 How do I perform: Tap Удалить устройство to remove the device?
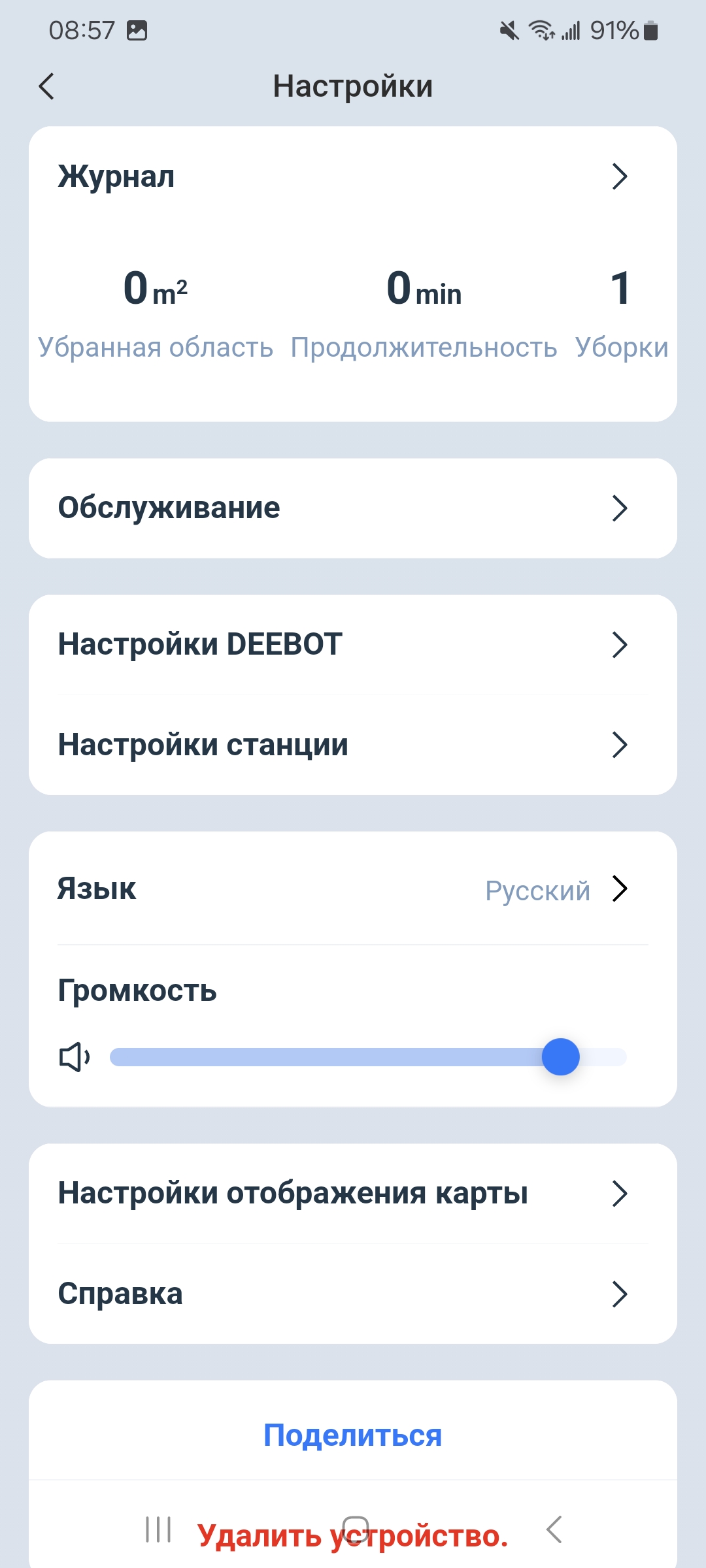point(353,1535)
